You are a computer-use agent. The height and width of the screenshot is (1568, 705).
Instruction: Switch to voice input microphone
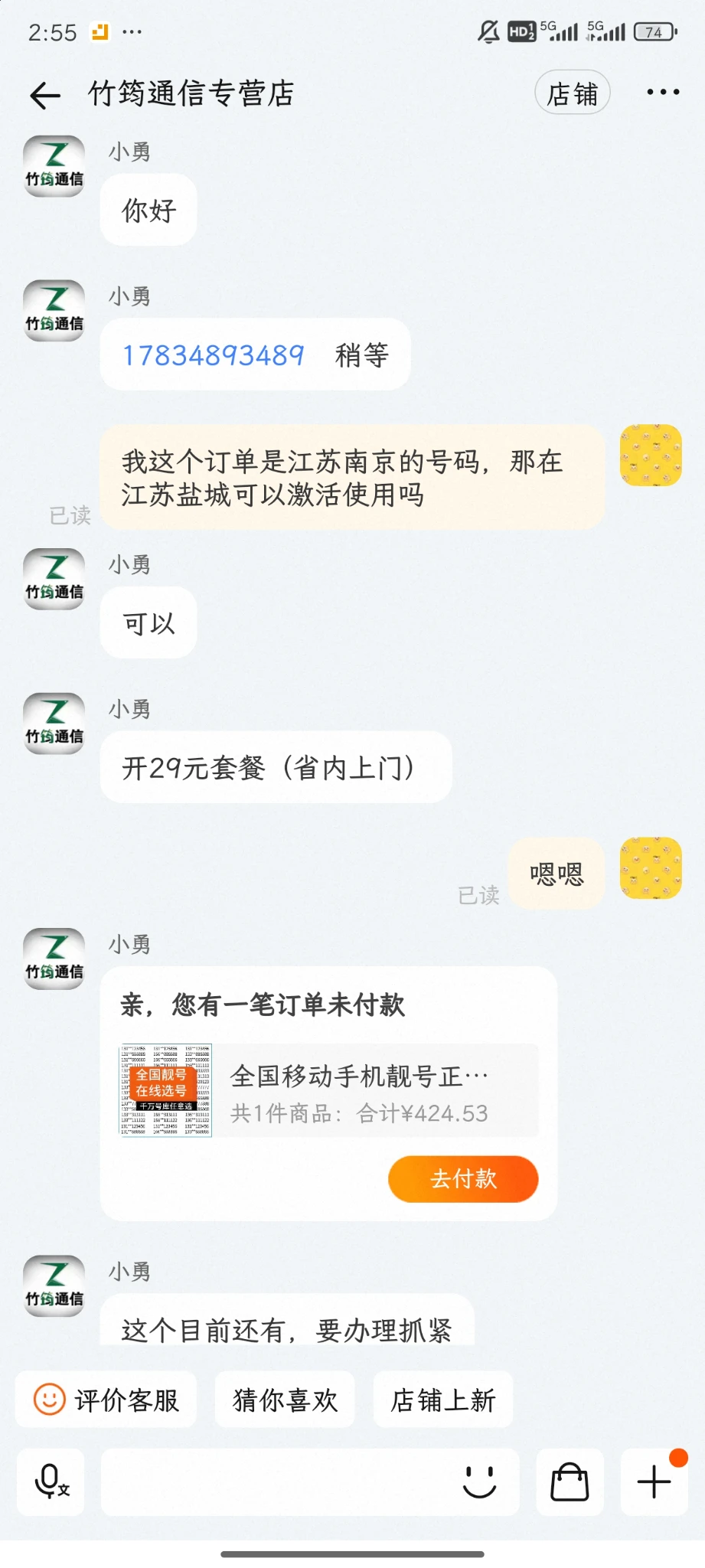point(51,1481)
